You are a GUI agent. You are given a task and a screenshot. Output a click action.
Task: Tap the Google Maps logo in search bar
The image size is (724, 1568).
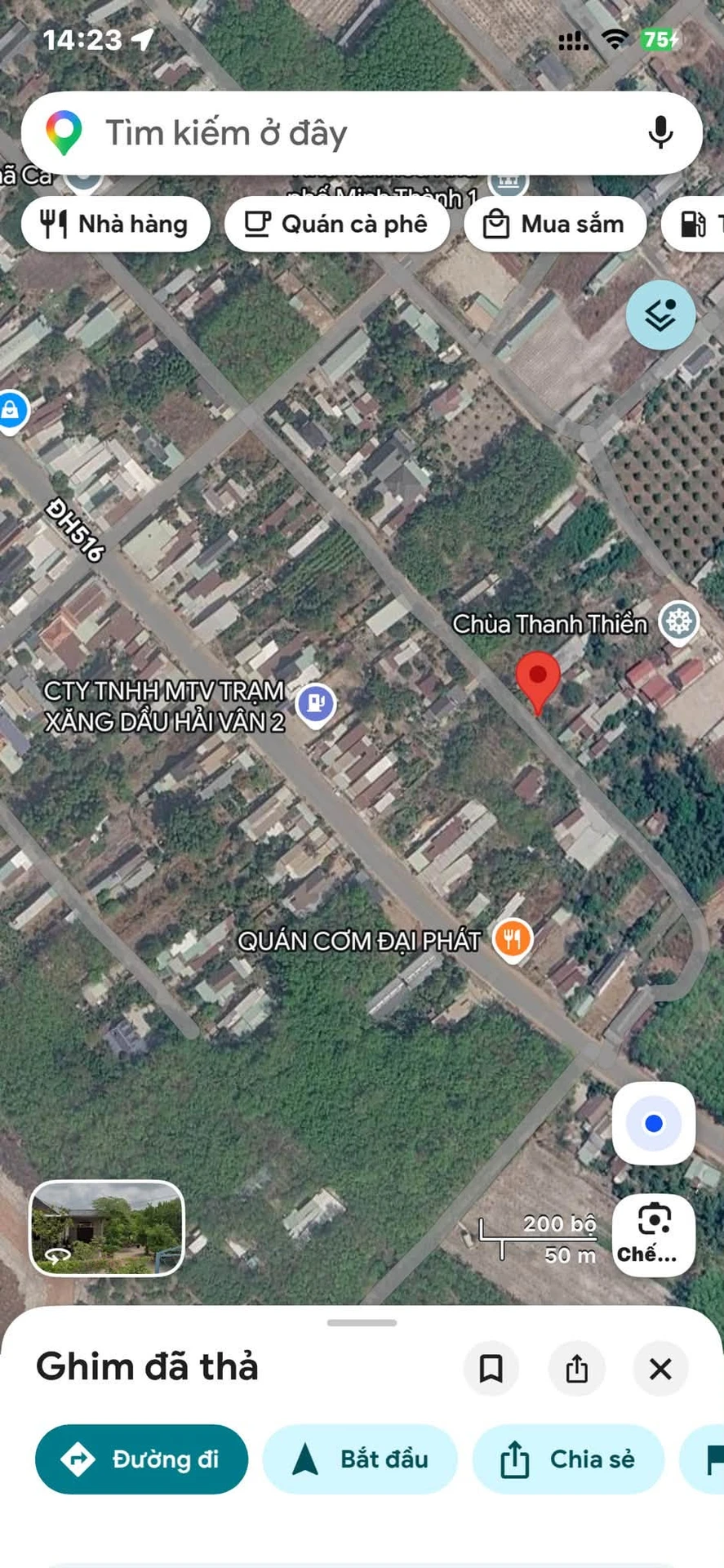(x=64, y=133)
